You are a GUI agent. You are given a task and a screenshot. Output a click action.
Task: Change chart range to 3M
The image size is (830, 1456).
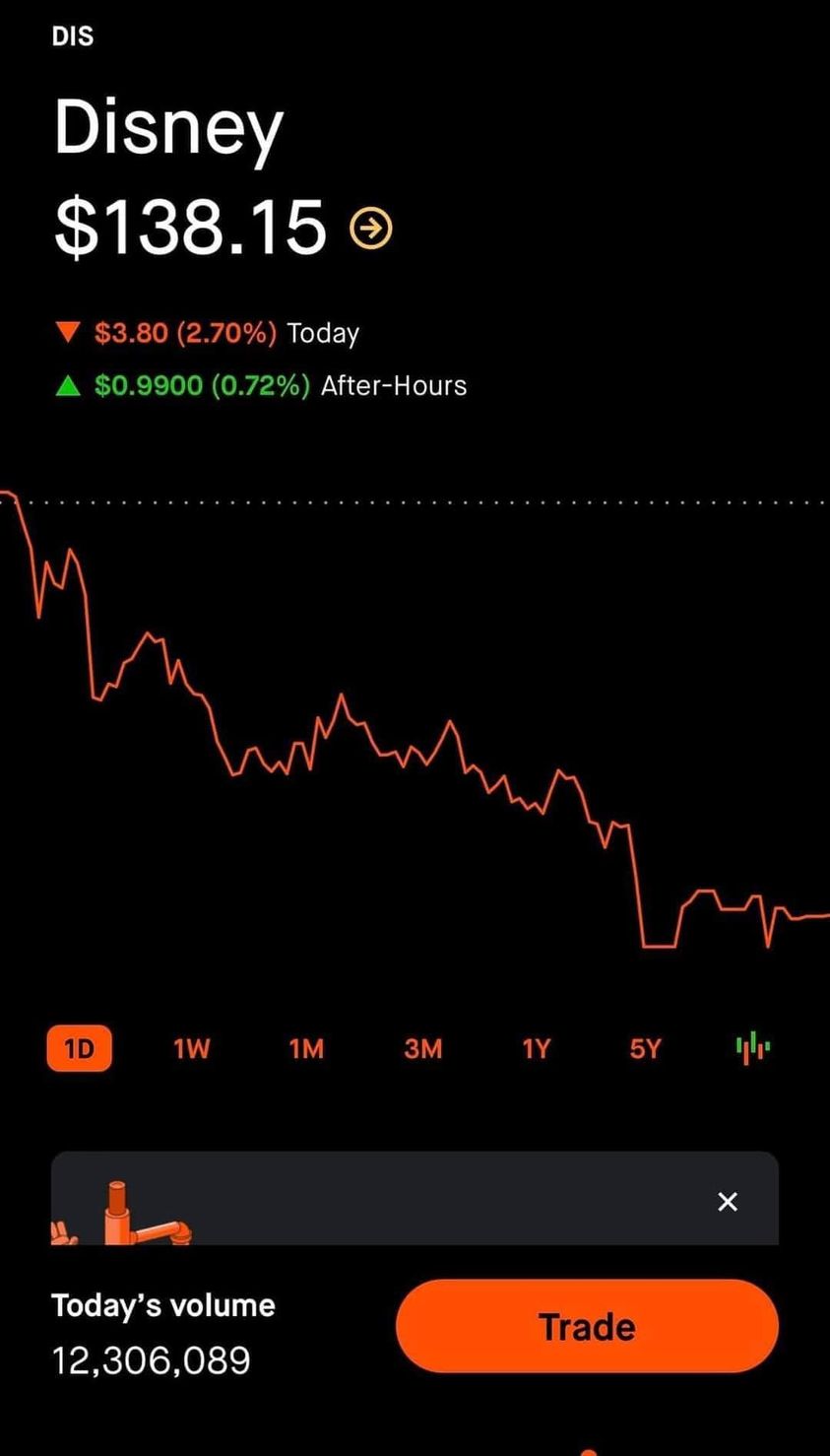coord(422,1048)
